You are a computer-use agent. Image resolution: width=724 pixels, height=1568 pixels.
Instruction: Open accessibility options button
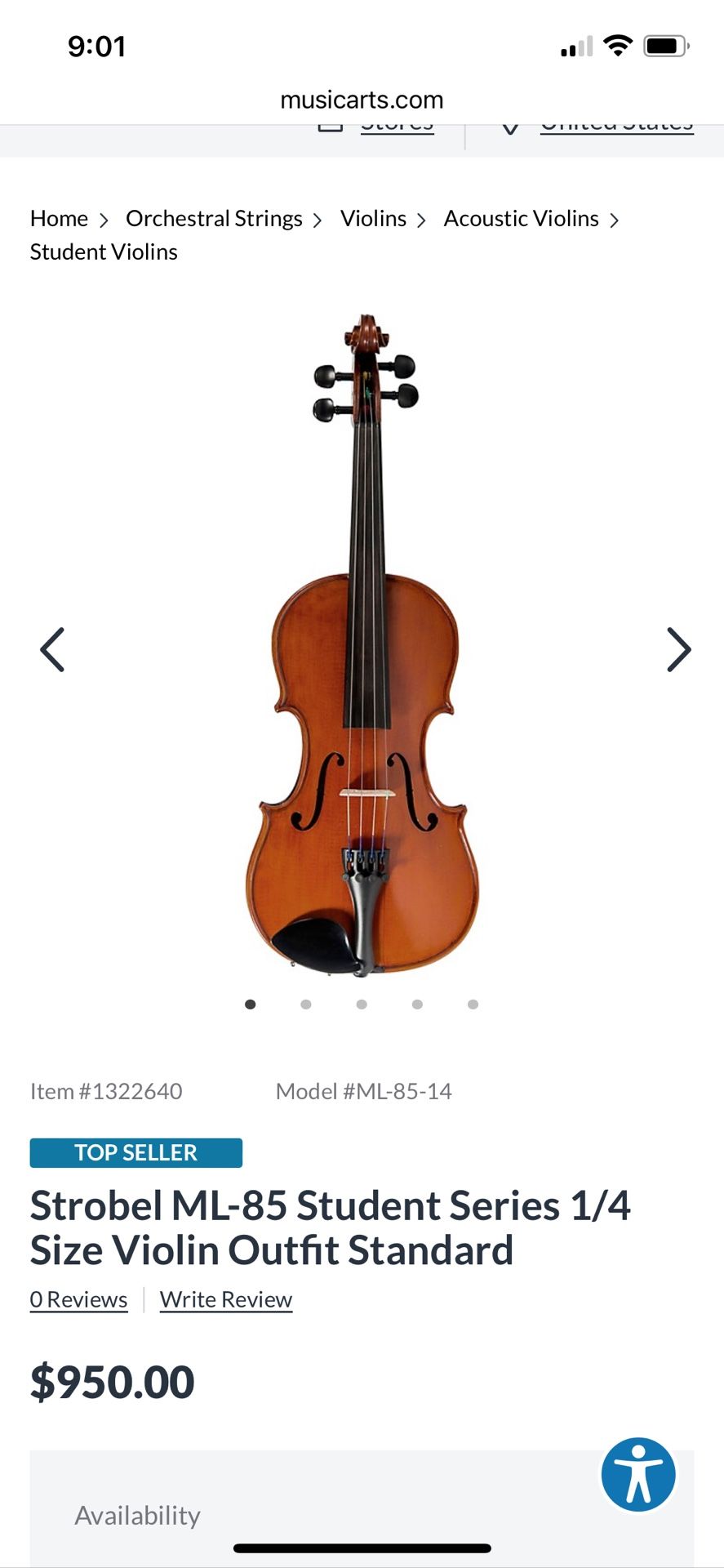(638, 1475)
